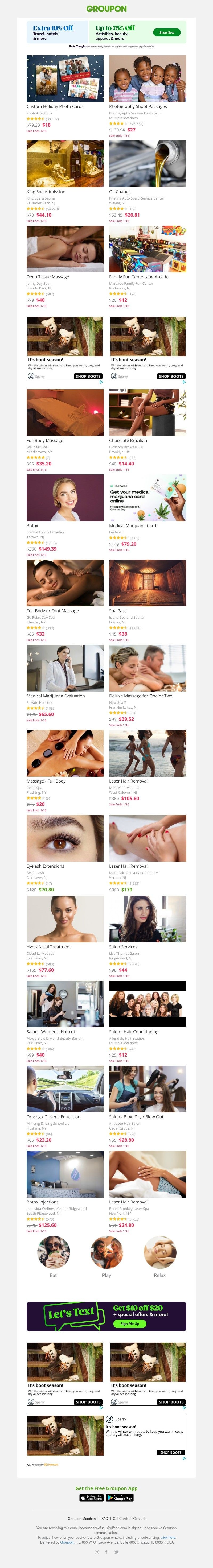The image size is (213, 1568).
Task: Tap the Shop Now button in the top banner
Action: 167,32
